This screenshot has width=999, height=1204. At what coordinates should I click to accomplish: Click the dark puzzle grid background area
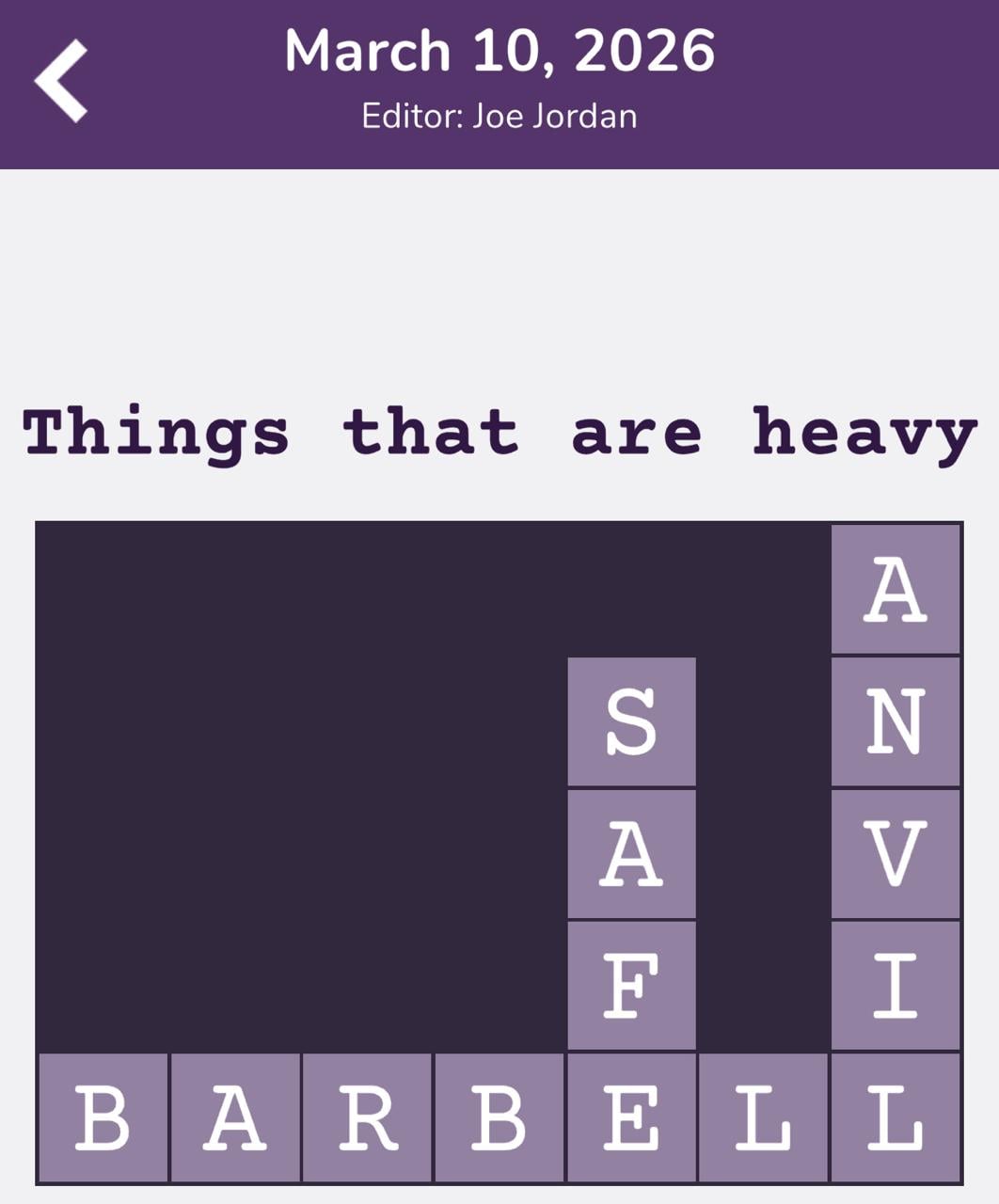[x=282, y=752]
